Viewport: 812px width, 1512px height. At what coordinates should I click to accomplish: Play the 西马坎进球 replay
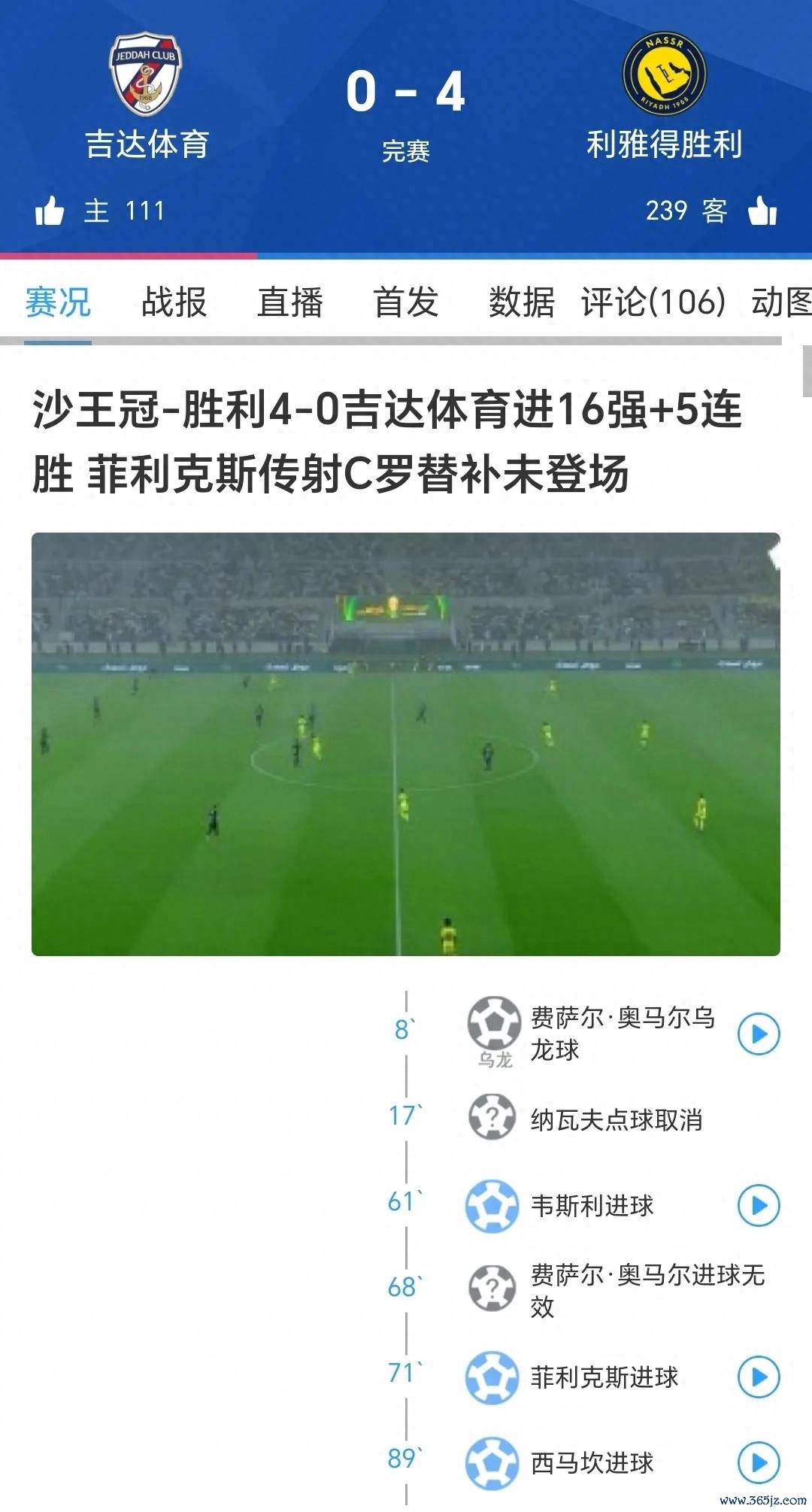759,1462
